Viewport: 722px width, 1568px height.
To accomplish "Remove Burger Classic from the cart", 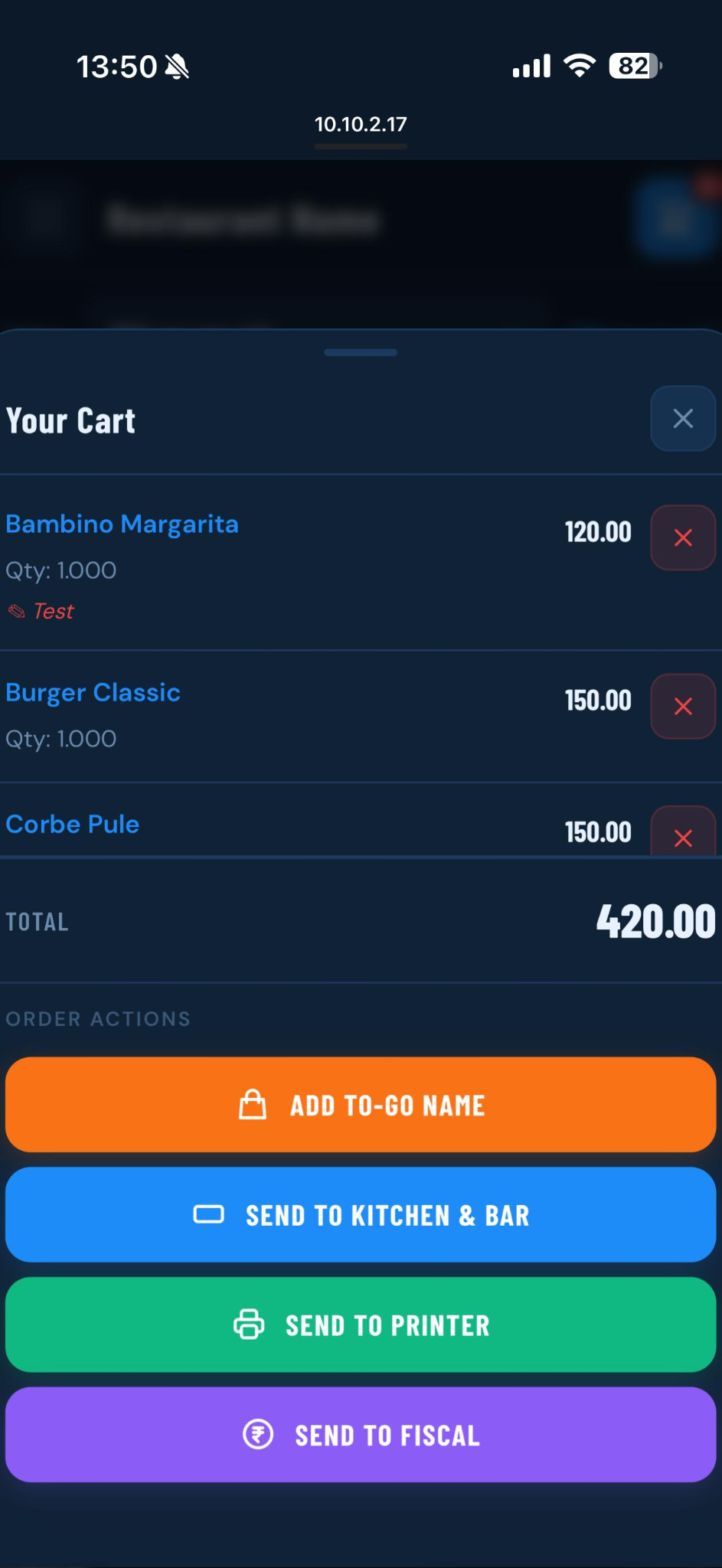I will (x=683, y=706).
